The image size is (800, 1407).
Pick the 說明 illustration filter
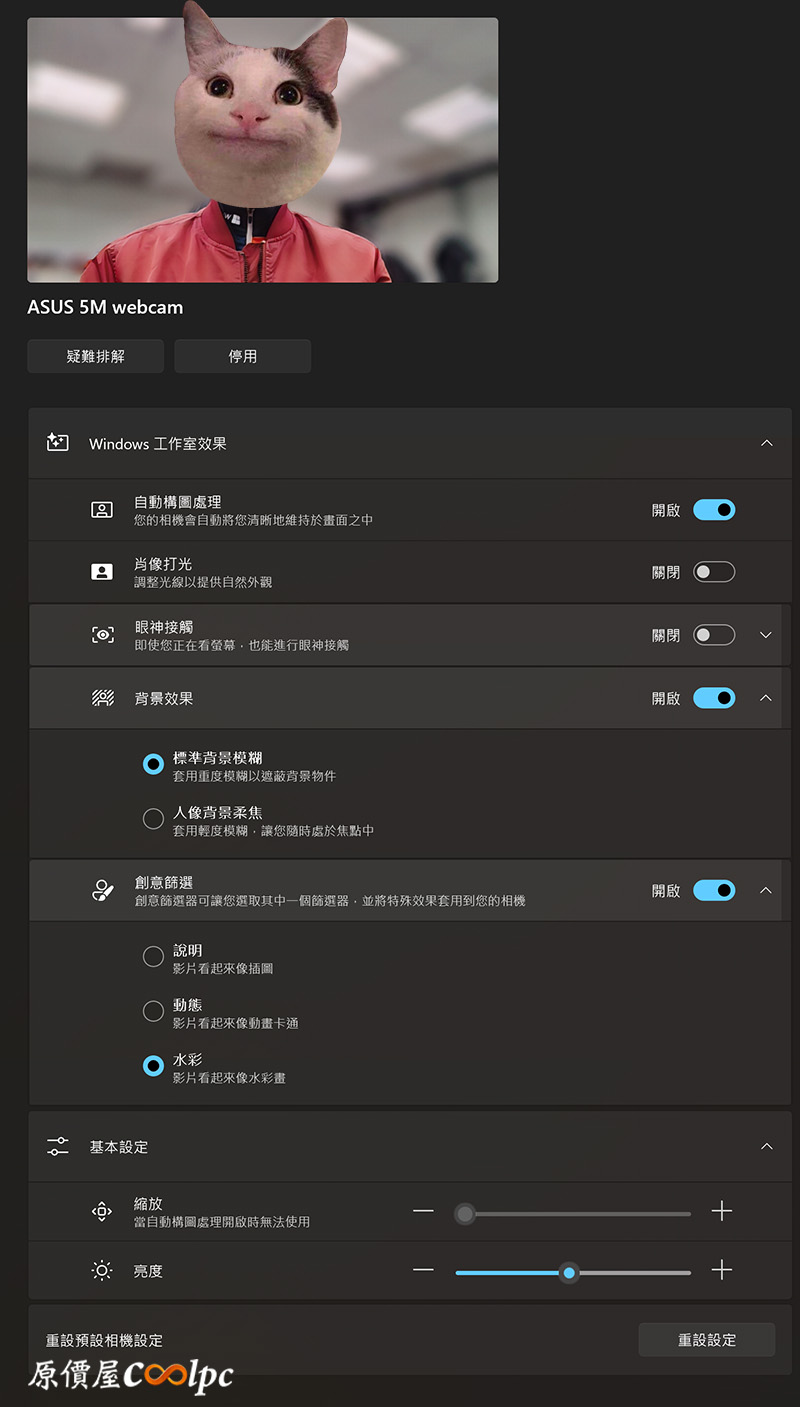tap(153, 957)
